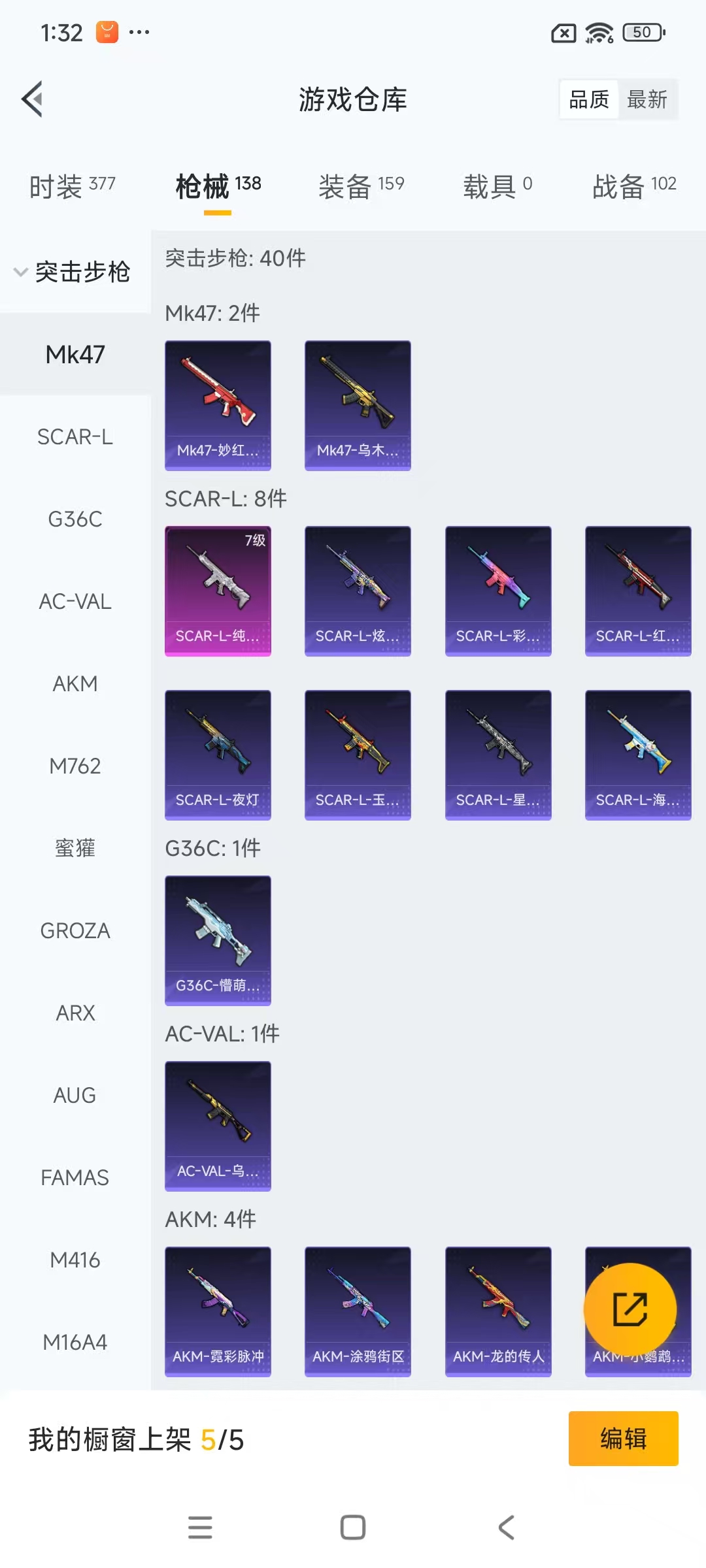This screenshot has width=706, height=1568.
Task: Switch to the 时装 tab
Action: pos(72,186)
